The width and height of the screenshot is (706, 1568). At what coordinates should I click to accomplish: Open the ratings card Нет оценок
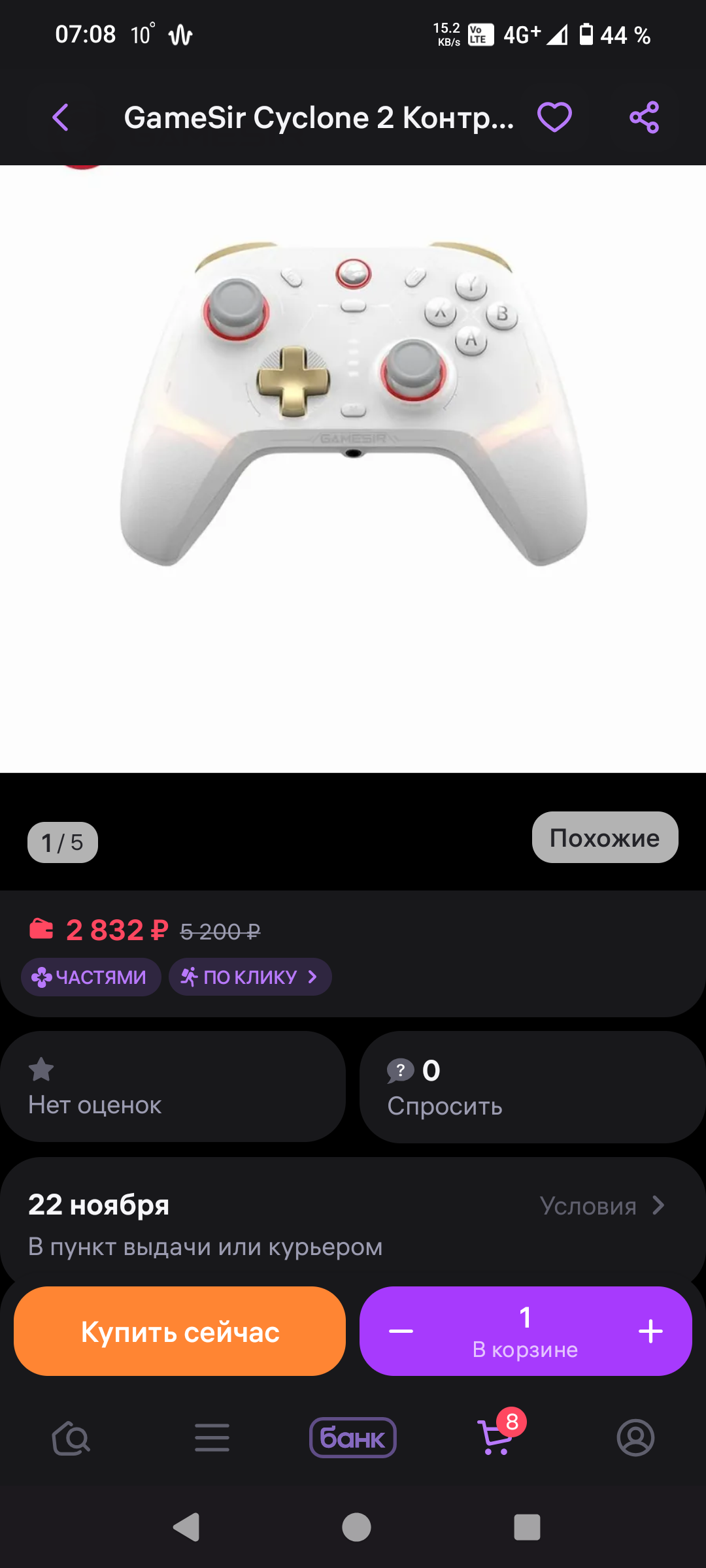click(x=173, y=1087)
